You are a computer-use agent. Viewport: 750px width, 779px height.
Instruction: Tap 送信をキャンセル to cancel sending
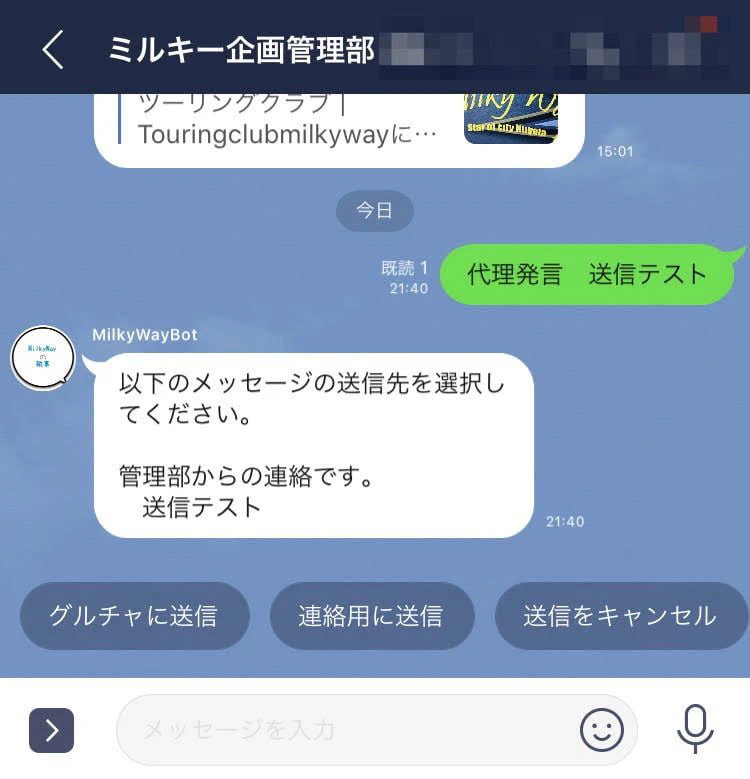(620, 616)
